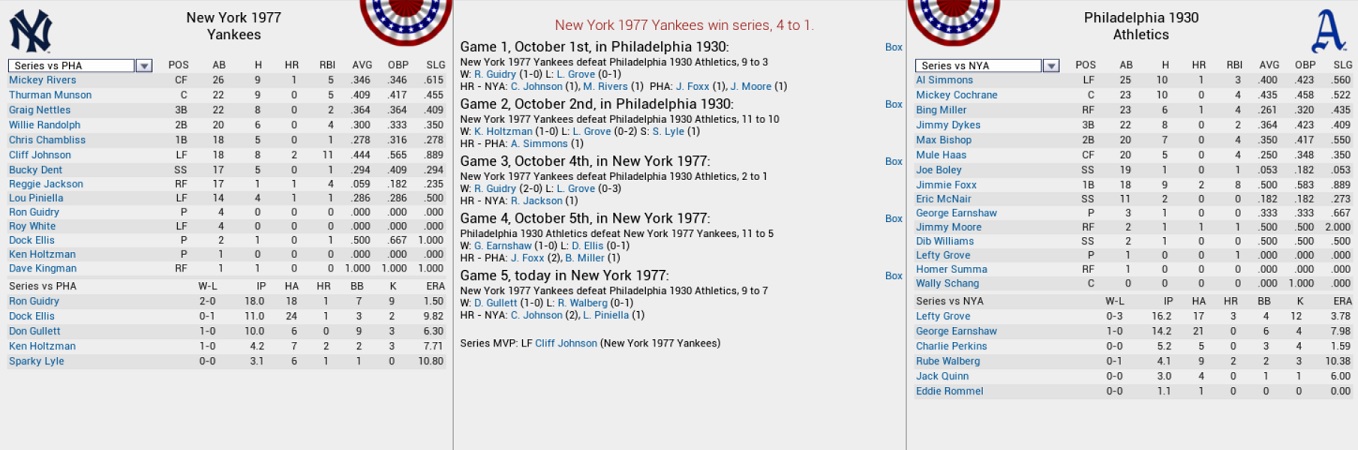
Task: View the Box score for Game 4
Action: click(x=893, y=218)
